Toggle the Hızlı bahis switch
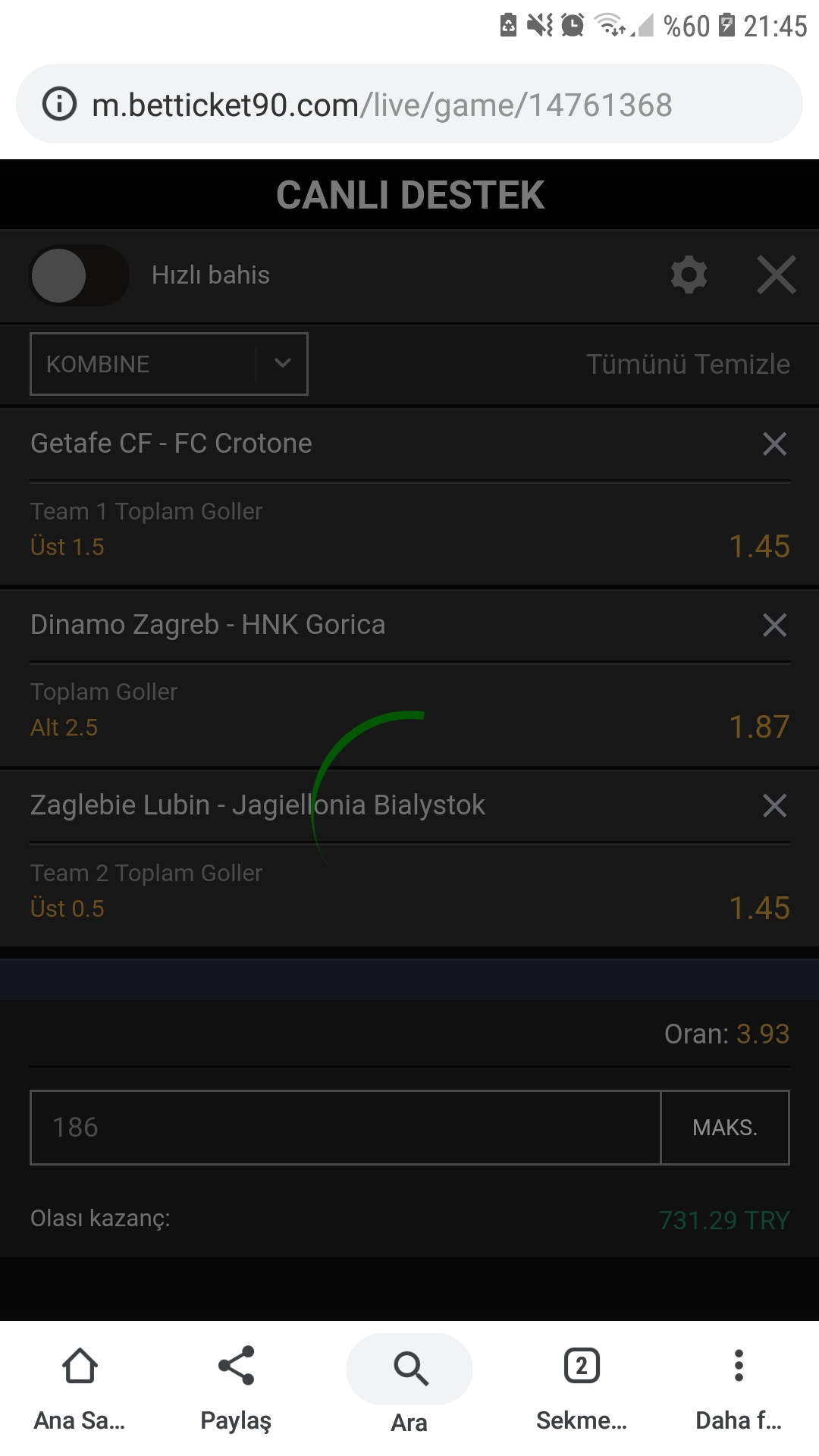The height and width of the screenshot is (1456, 819). click(x=79, y=275)
